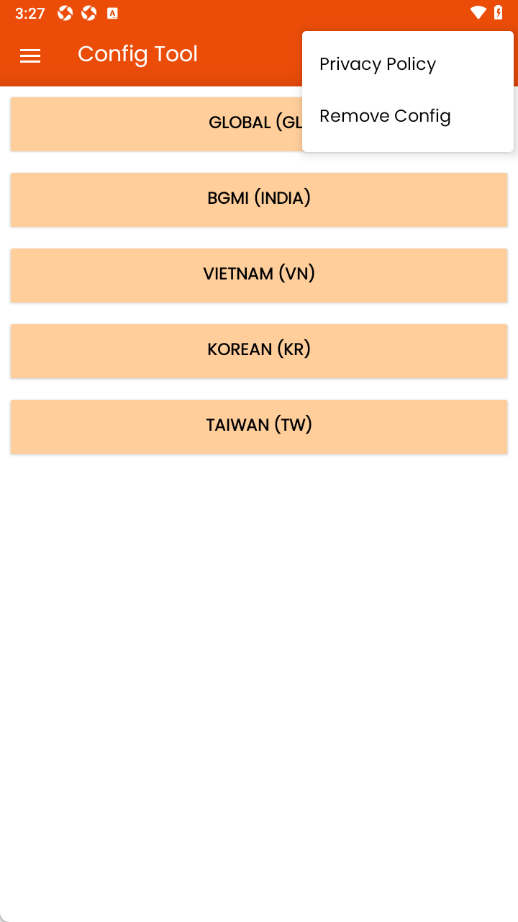518x922 pixels.
Task: Tap the KOREAN (KR) button
Action: (259, 351)
